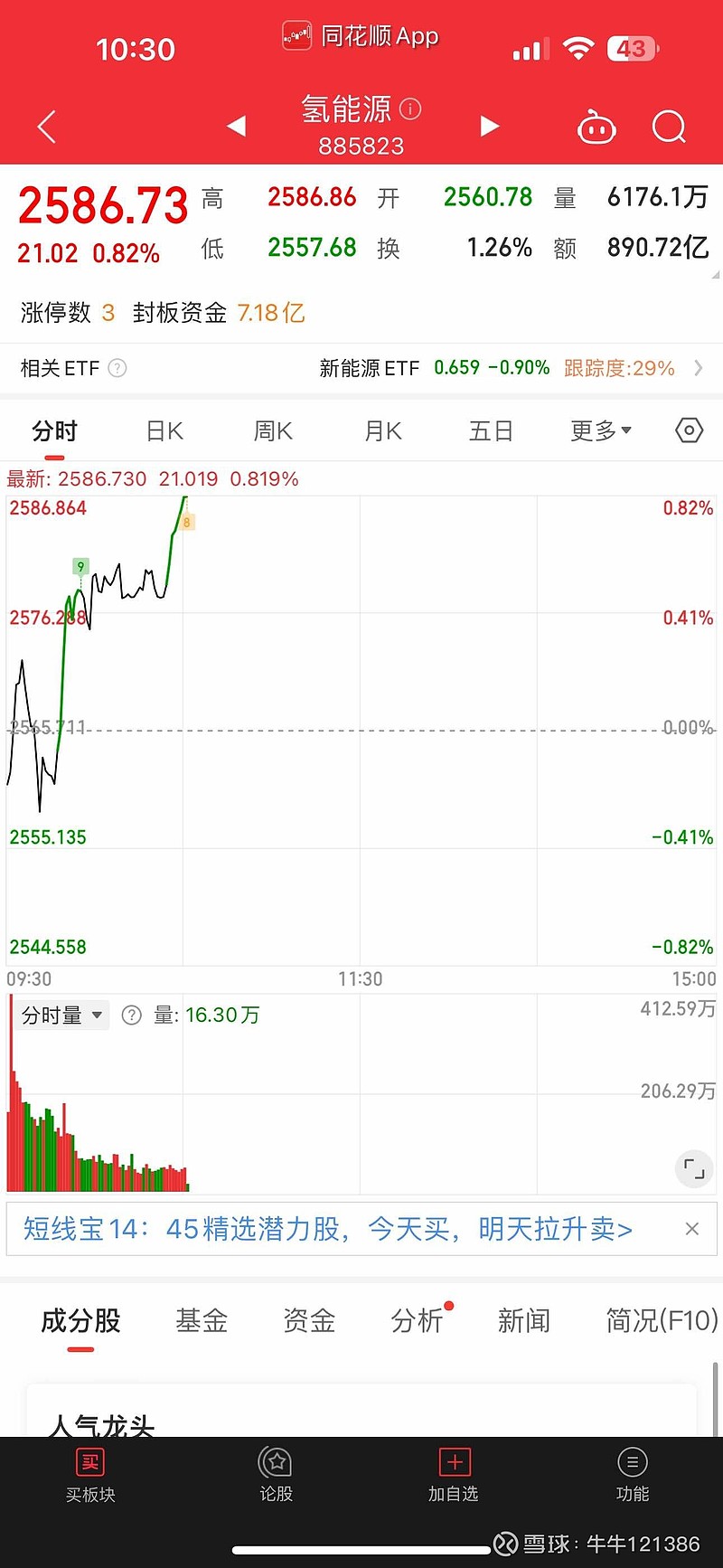The height and width of the screenshot is (1568, 723).
Task: Select the previous stock arrow beside 氢能源
Action: click(x=235, y=127)
